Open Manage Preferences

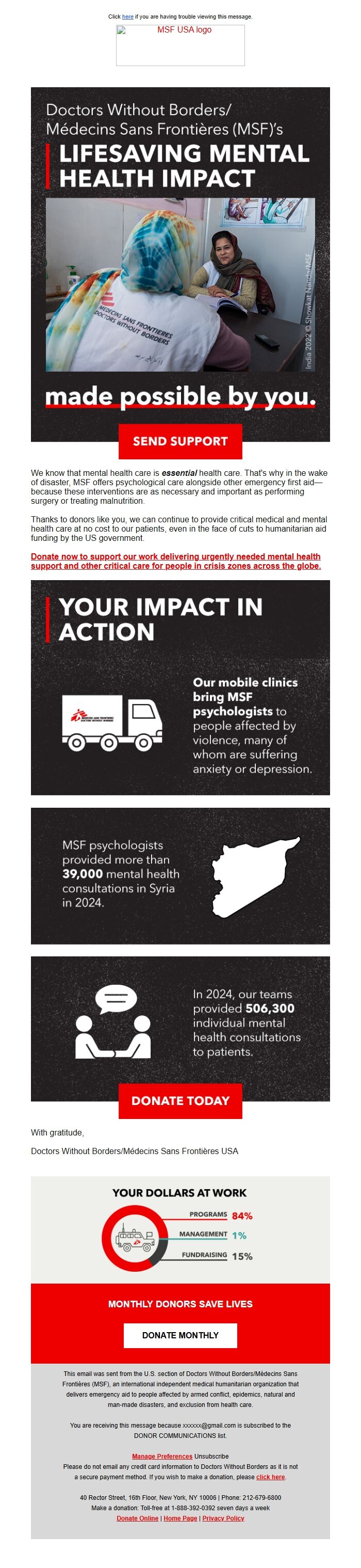[162, 1456]
